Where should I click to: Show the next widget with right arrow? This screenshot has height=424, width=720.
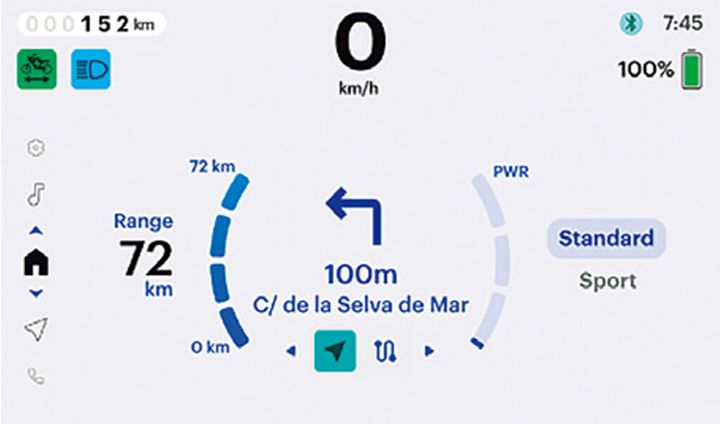[429, 351]
